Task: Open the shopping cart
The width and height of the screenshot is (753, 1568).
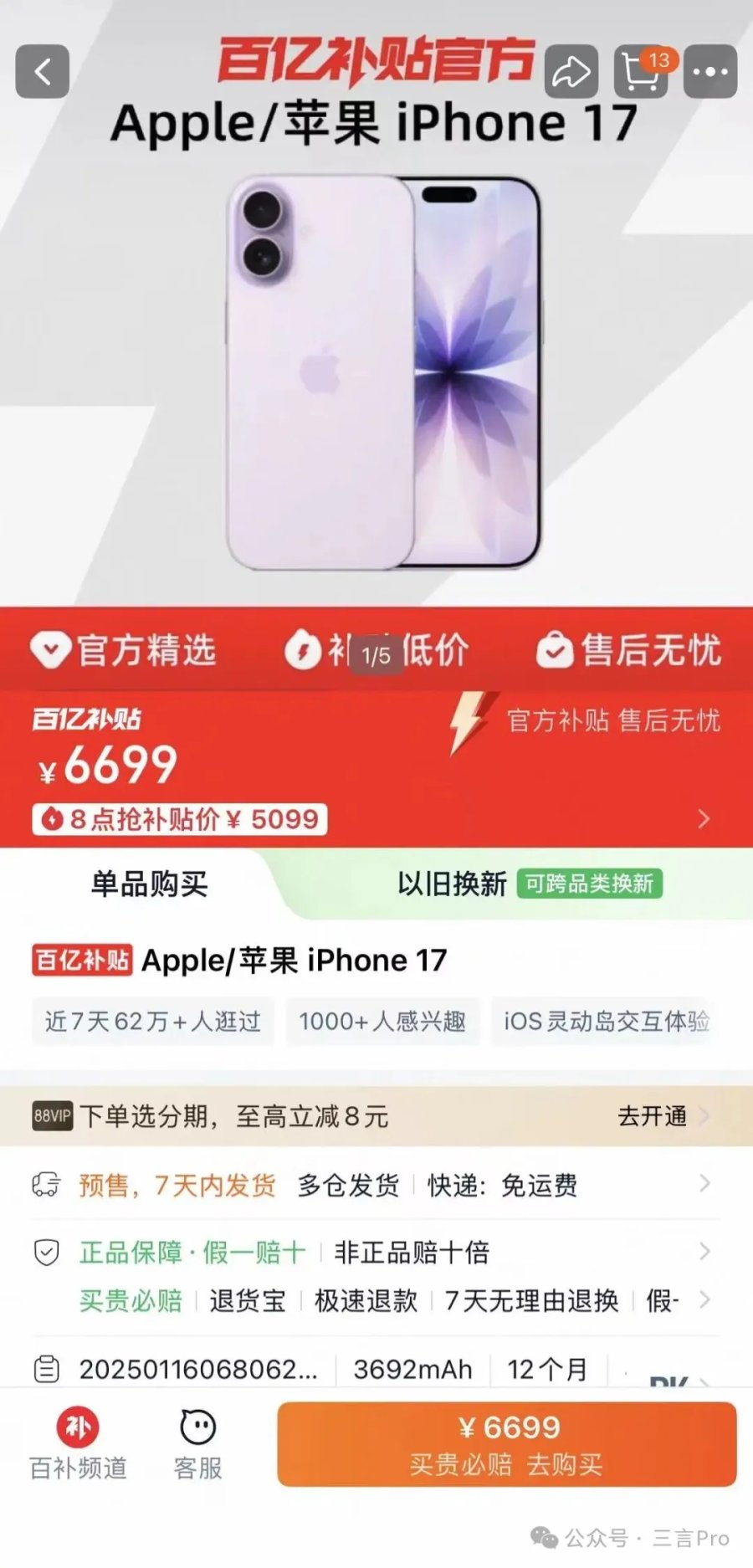Action: click(x=642, y=72)
